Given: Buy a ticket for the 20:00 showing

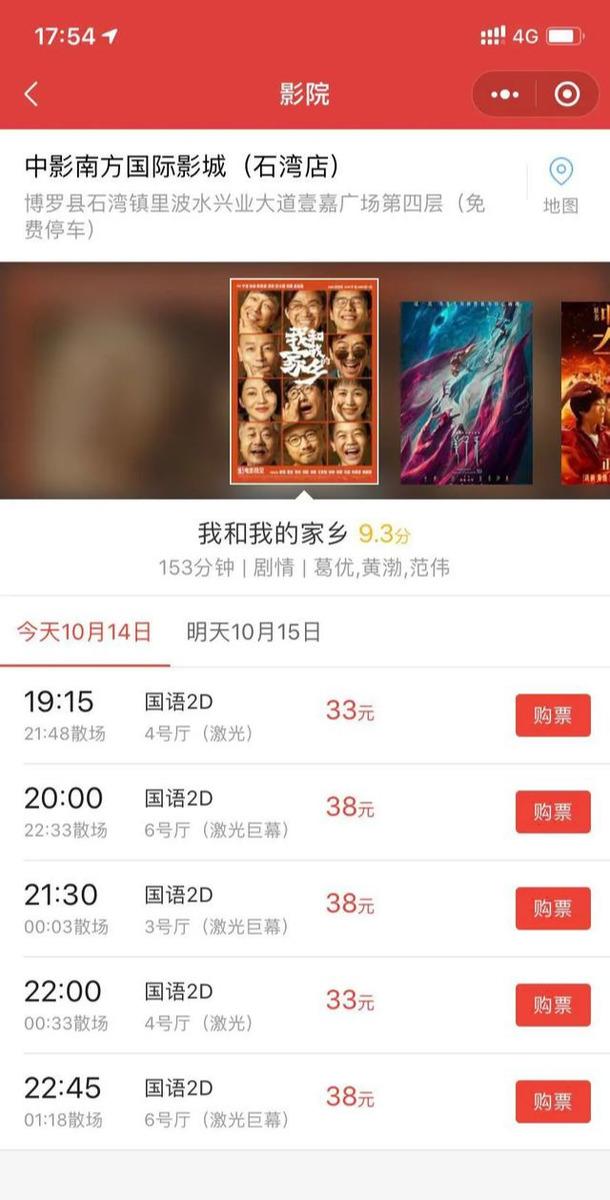Looking at the screenshot, I should point(552,811).
